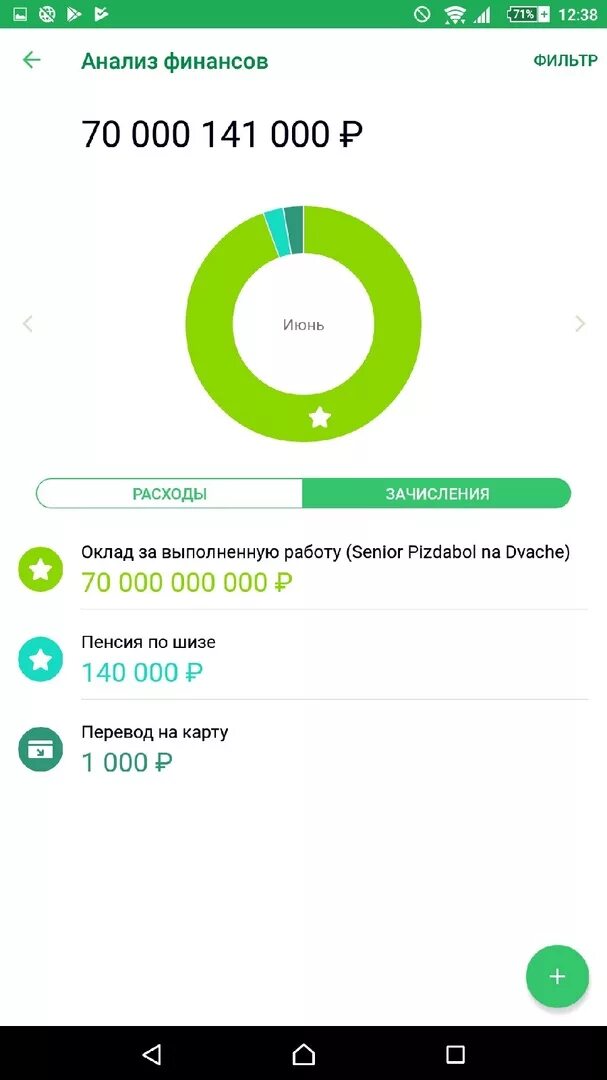Open the ФИЛЬТР filter options

click(565, 61)
